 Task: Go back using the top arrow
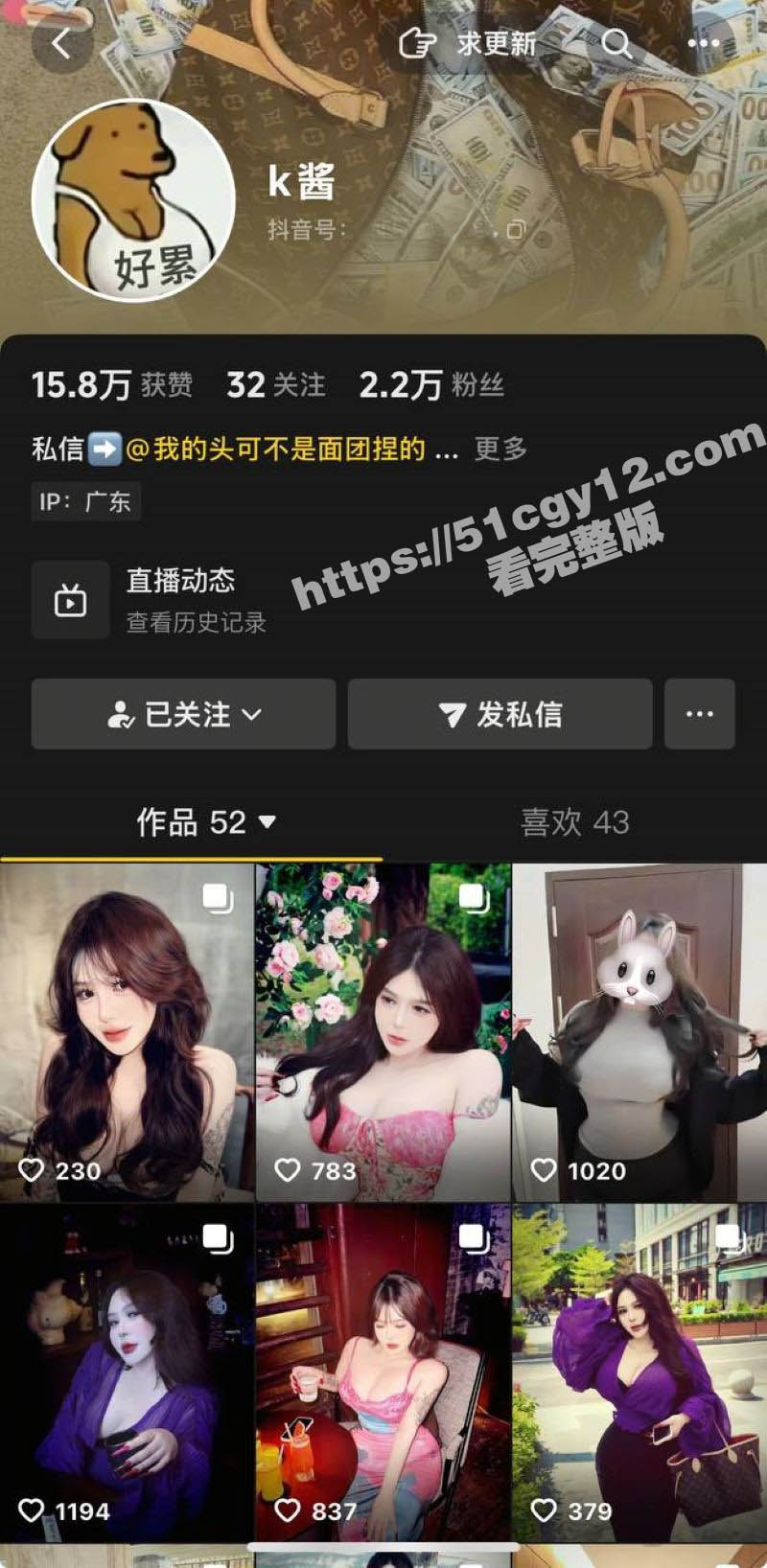(61, 43)
